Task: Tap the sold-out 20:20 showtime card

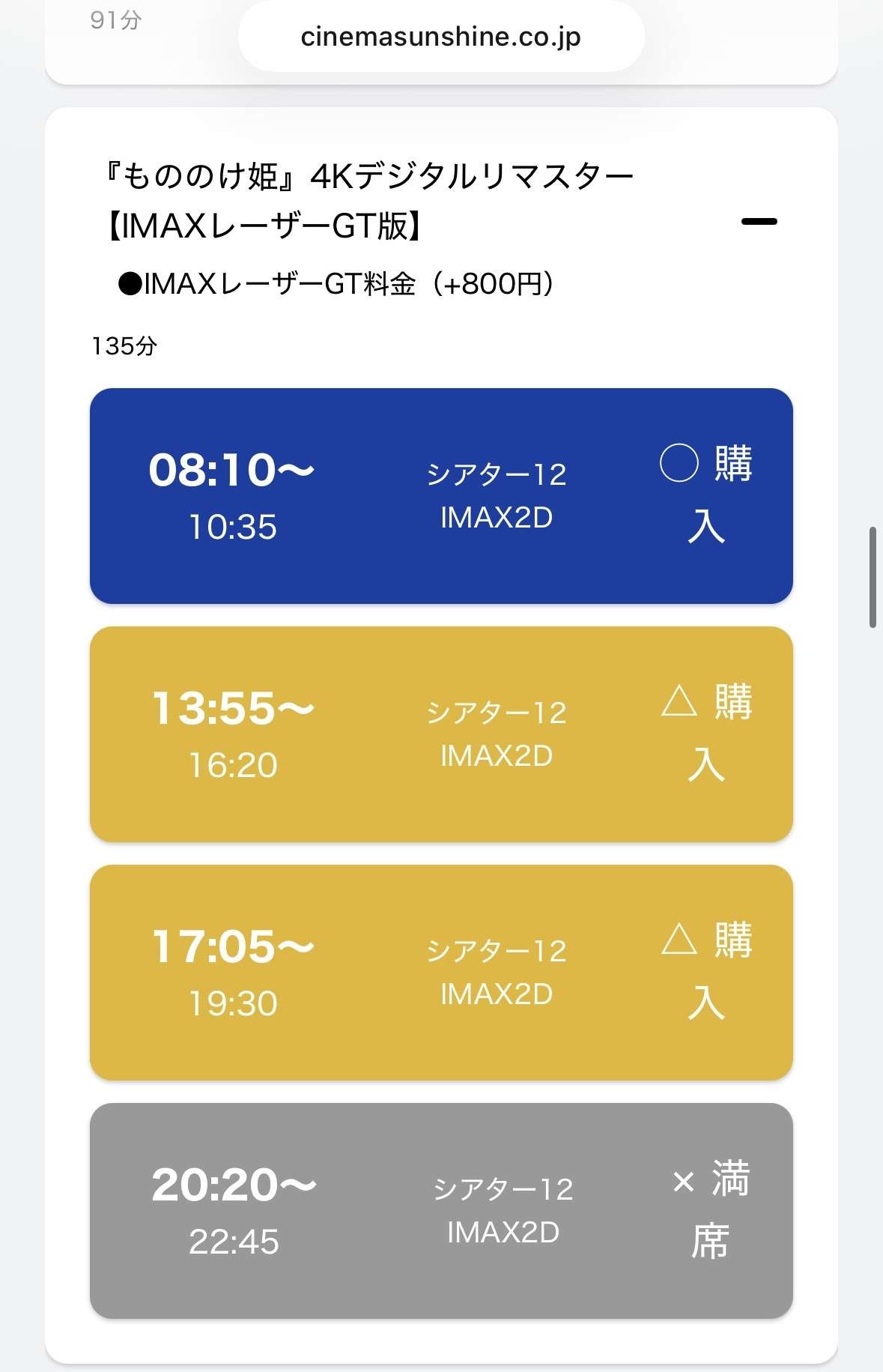Action: pyautogui.click(x=441, y=1211)
